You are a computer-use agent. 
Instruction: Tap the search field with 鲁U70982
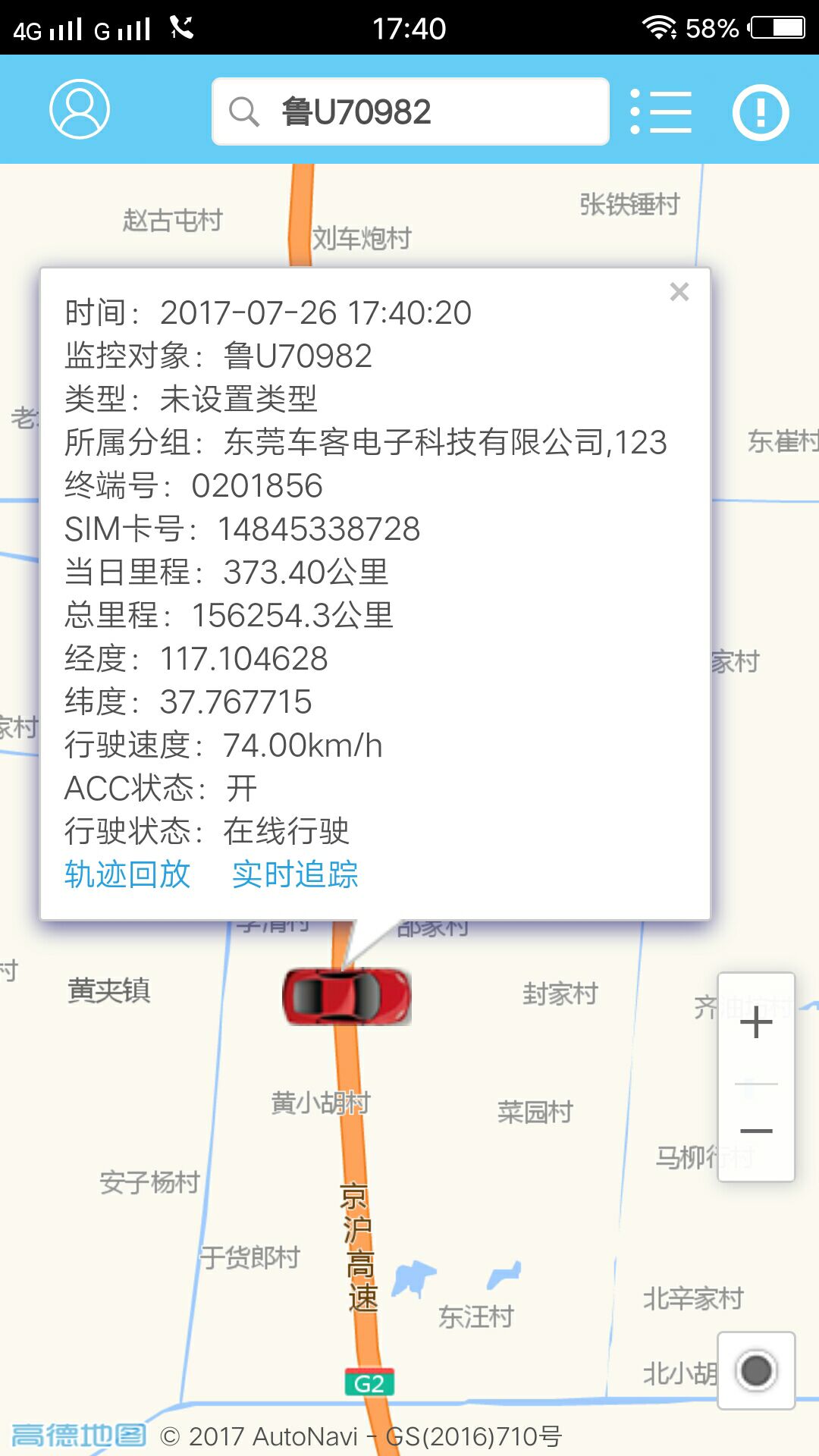(410, 111)
